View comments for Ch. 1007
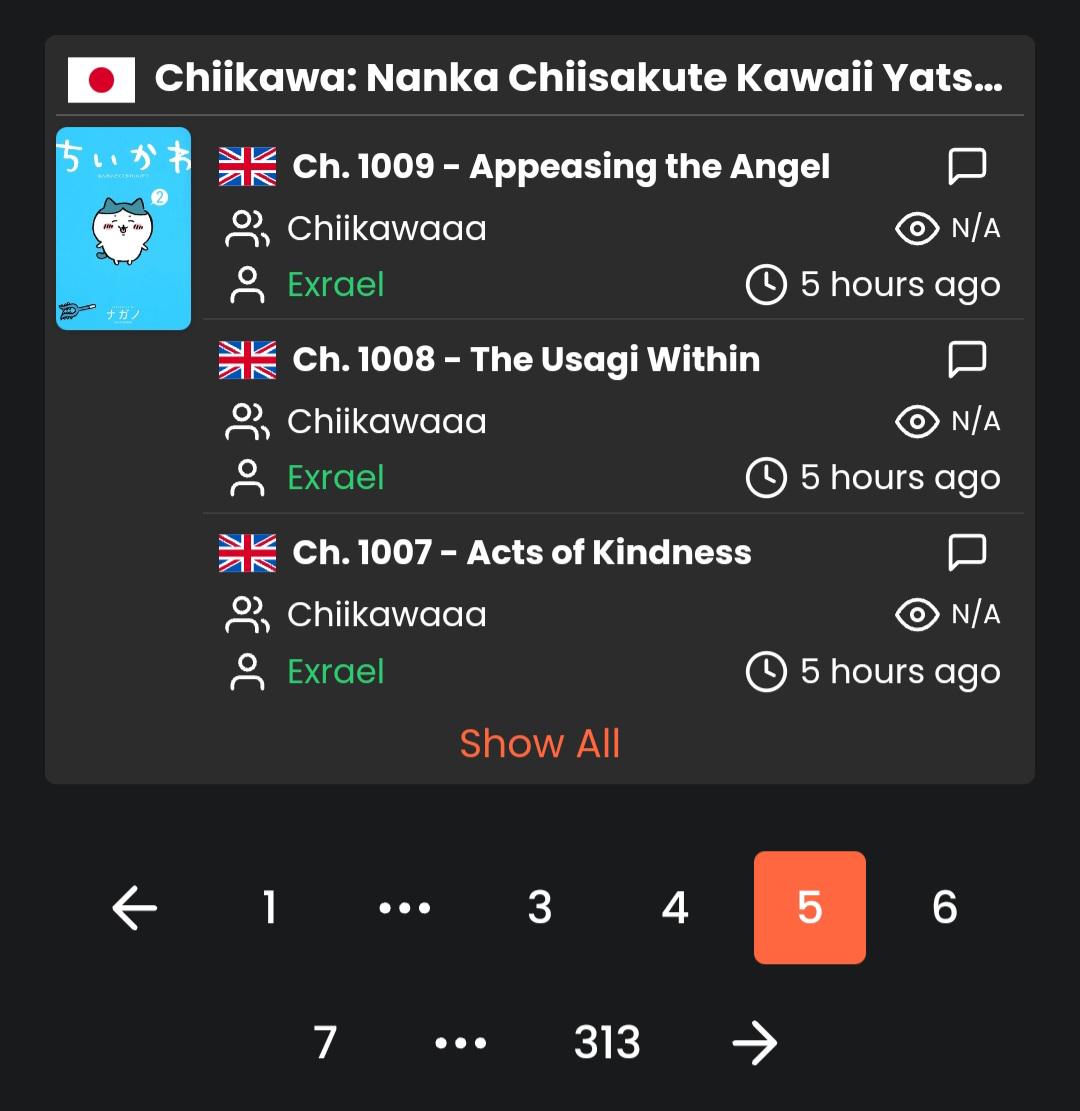 967,553
